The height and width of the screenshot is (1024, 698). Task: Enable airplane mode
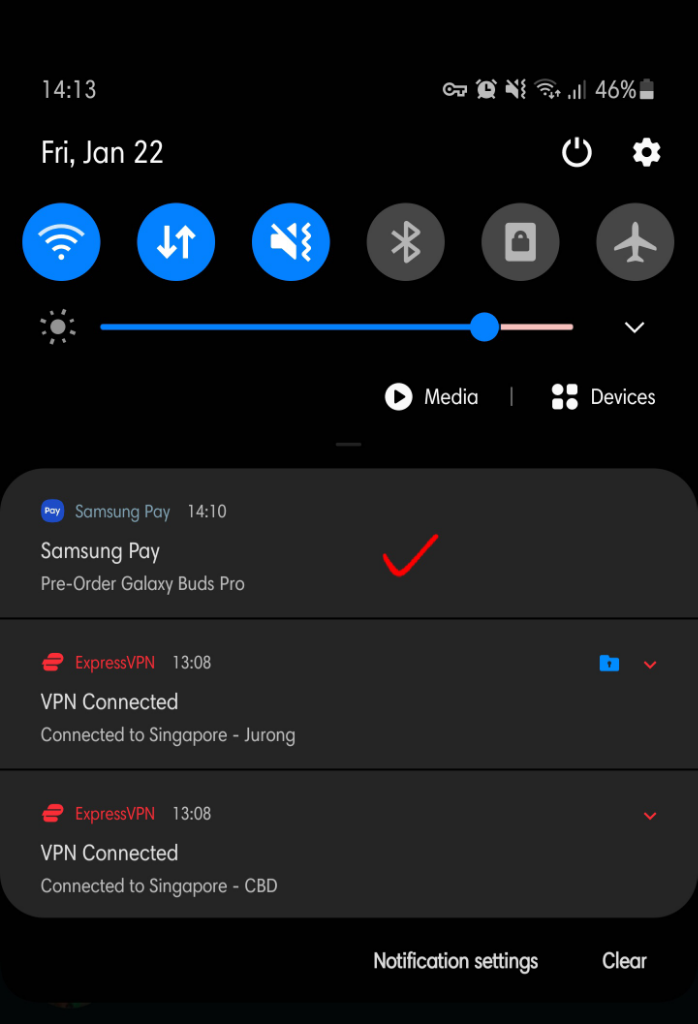(x=635, y=242)
